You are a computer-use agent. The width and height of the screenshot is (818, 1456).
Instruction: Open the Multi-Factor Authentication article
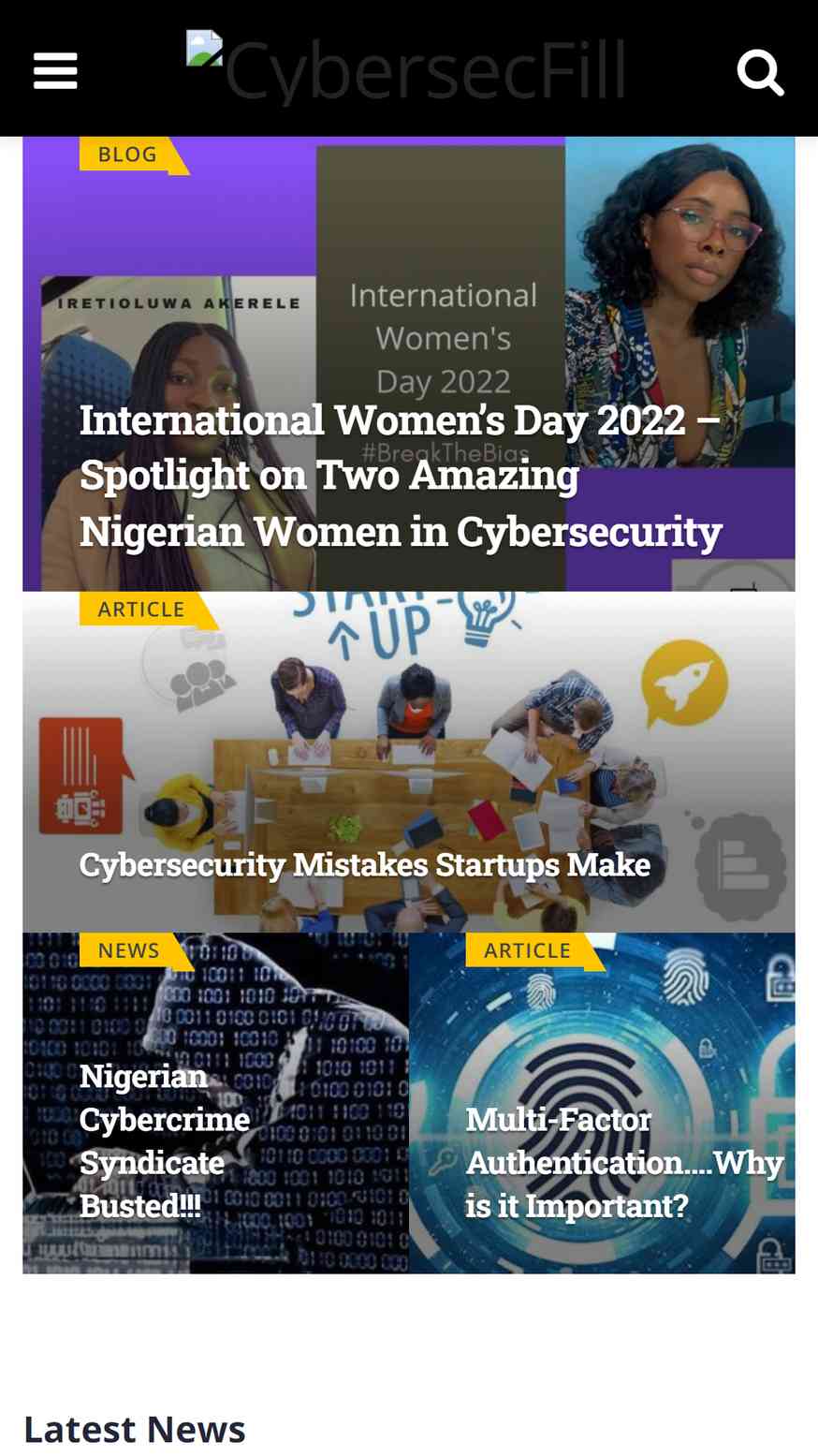(x=624, y=1161)
